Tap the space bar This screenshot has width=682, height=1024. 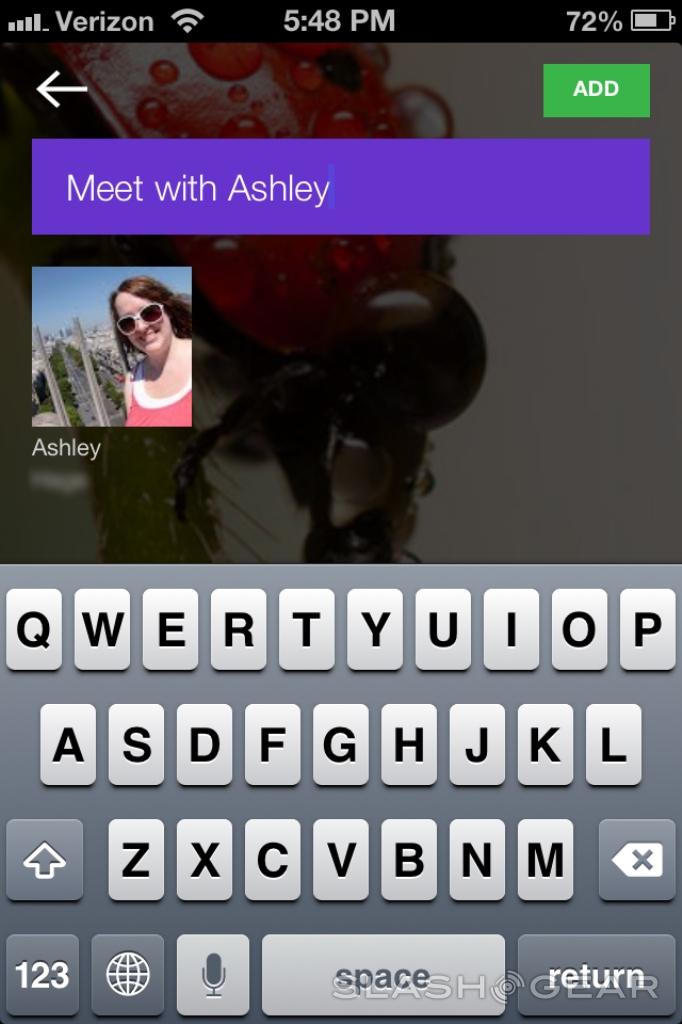click(383, 974)
